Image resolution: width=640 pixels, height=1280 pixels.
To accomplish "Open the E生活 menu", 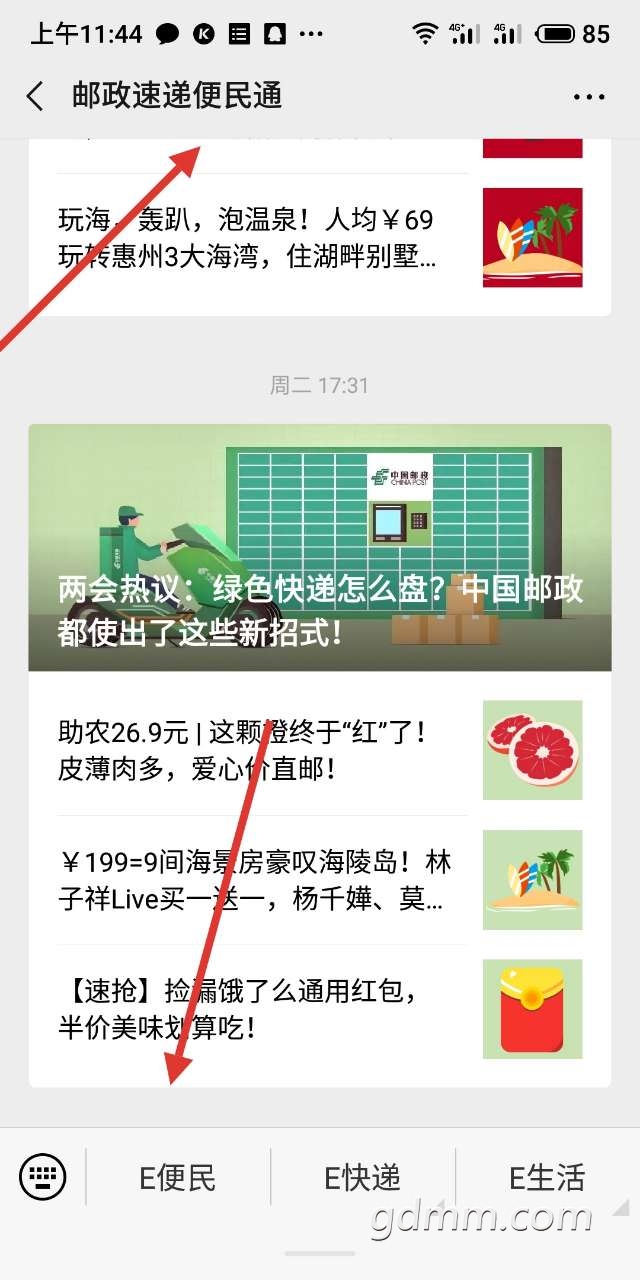I will [x=547, y=1177].
